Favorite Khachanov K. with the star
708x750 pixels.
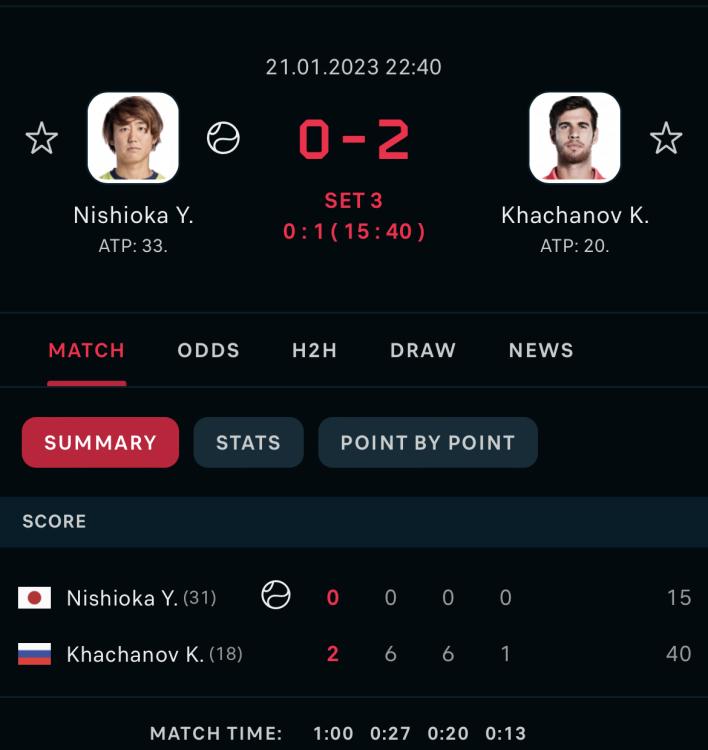click(x=666, y=138)
